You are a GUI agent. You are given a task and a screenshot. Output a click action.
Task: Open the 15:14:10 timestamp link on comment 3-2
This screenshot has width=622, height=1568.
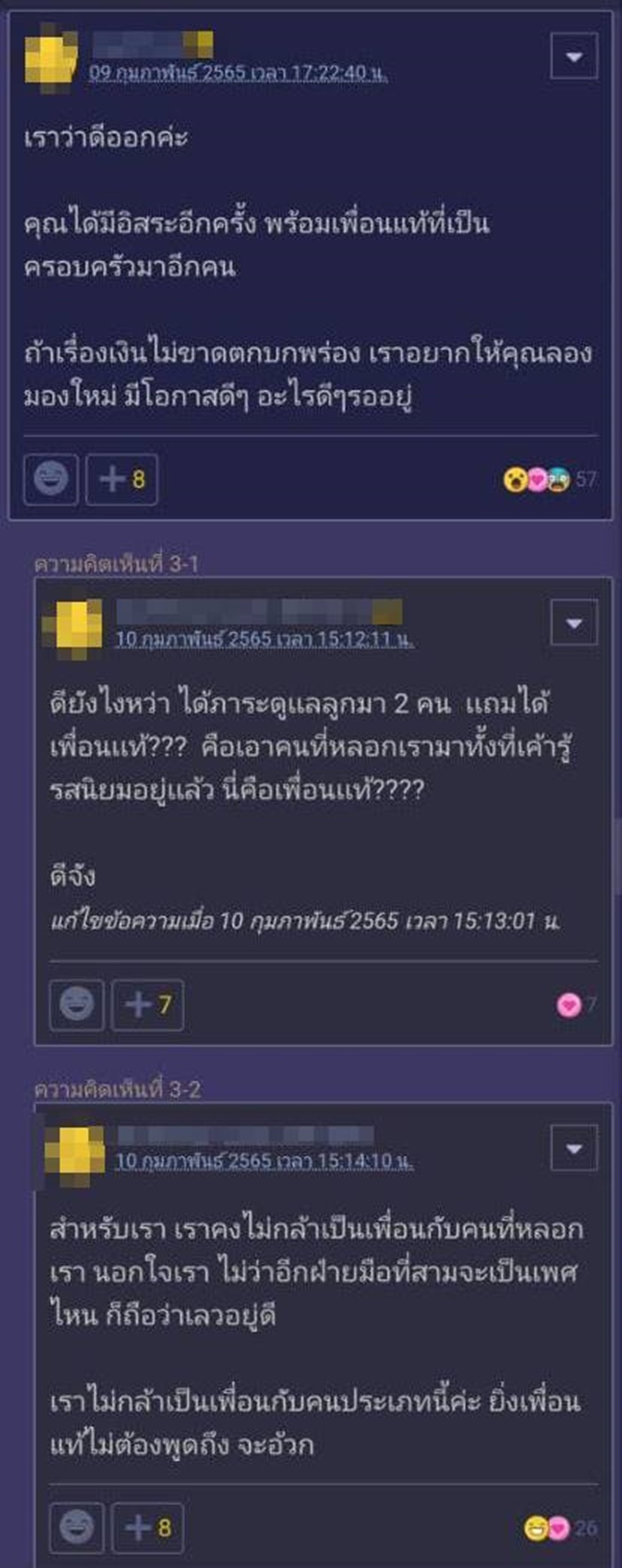tap(264, 1161)
